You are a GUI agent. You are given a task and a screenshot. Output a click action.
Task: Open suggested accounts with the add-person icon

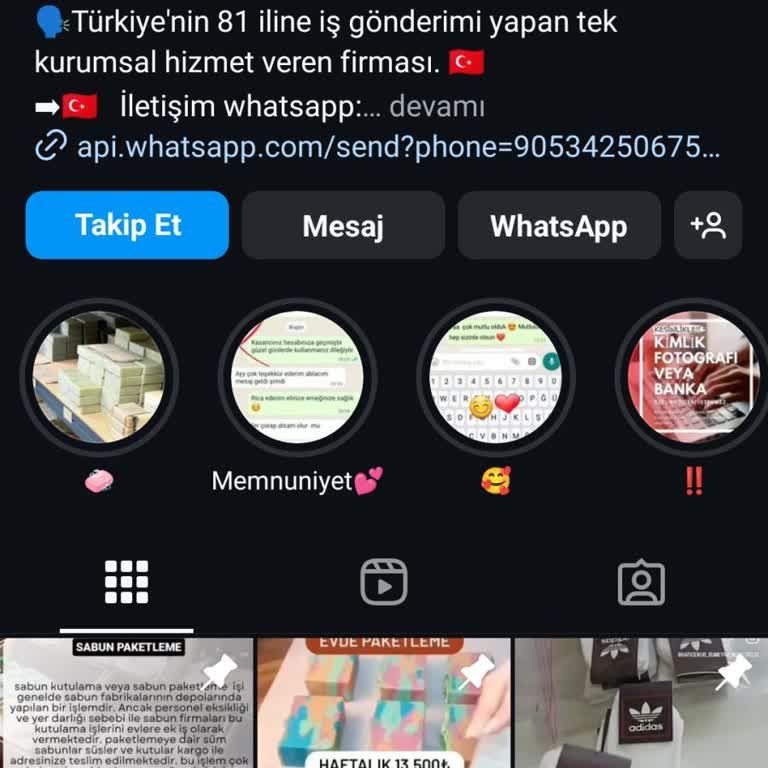click(x=708, y=225)
